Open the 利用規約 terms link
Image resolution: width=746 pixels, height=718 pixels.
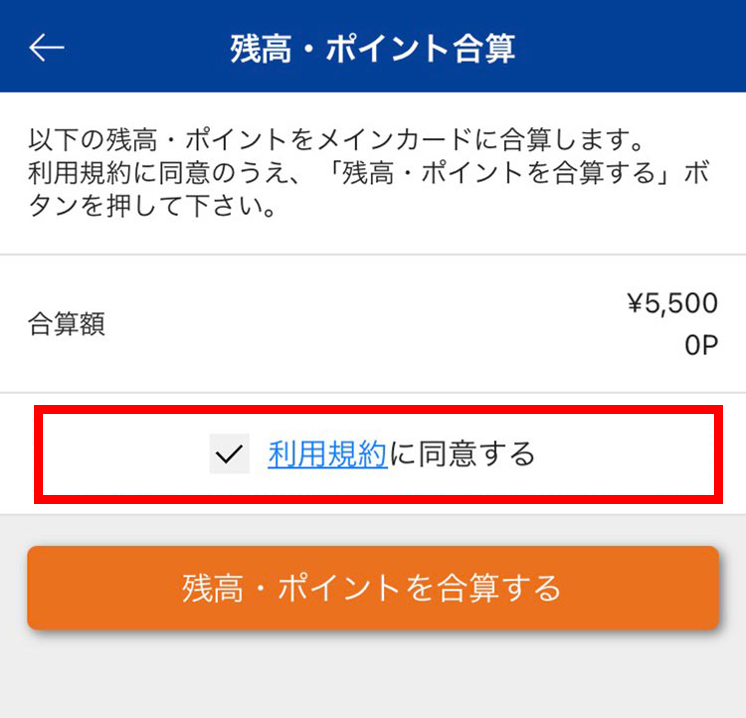tap(327, 455)
